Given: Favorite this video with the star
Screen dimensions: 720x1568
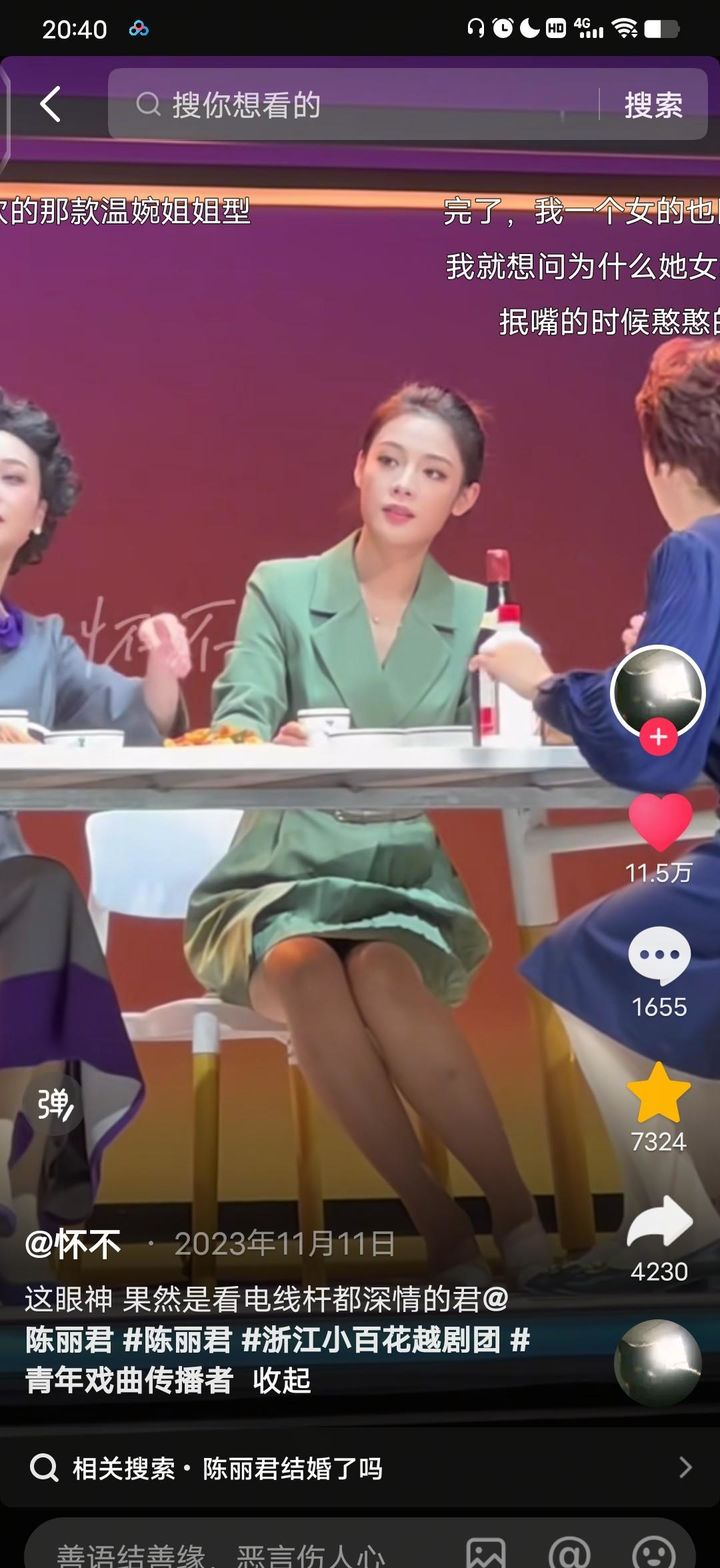Looking at the screenshot, I should (x=658, y=1093).
